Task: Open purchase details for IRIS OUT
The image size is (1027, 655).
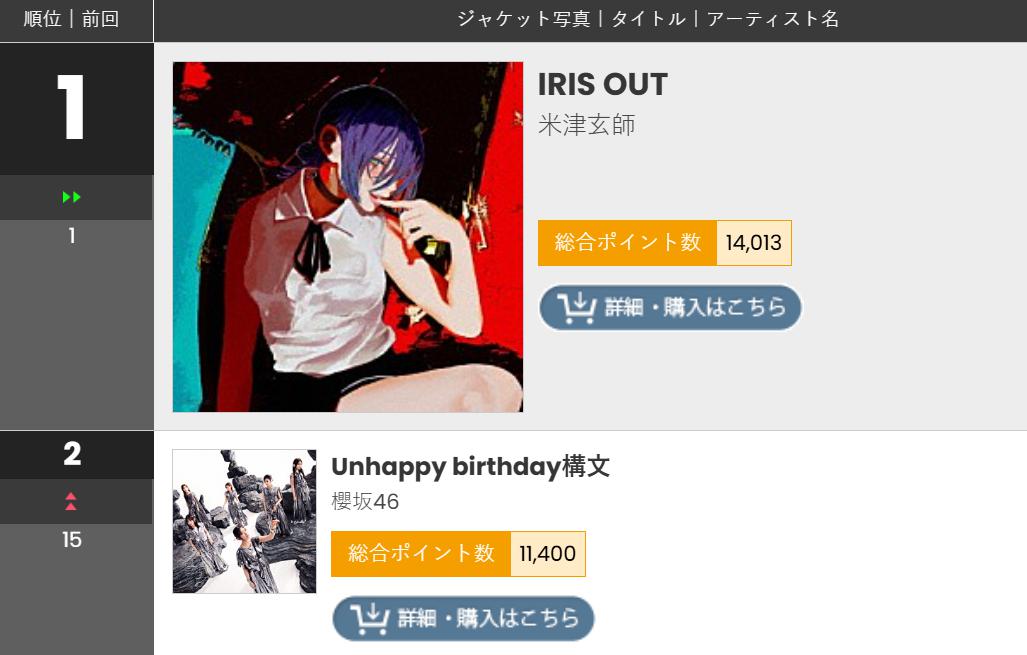Action: click(670, 308)
